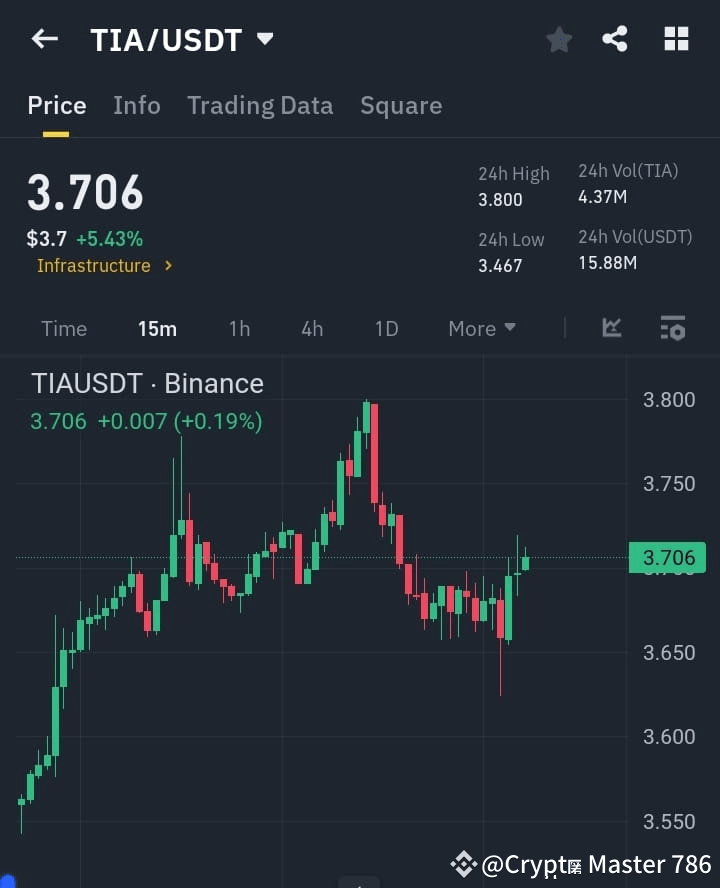
Task: Open the chart indicator settings
Action: (x=671, y=328)
